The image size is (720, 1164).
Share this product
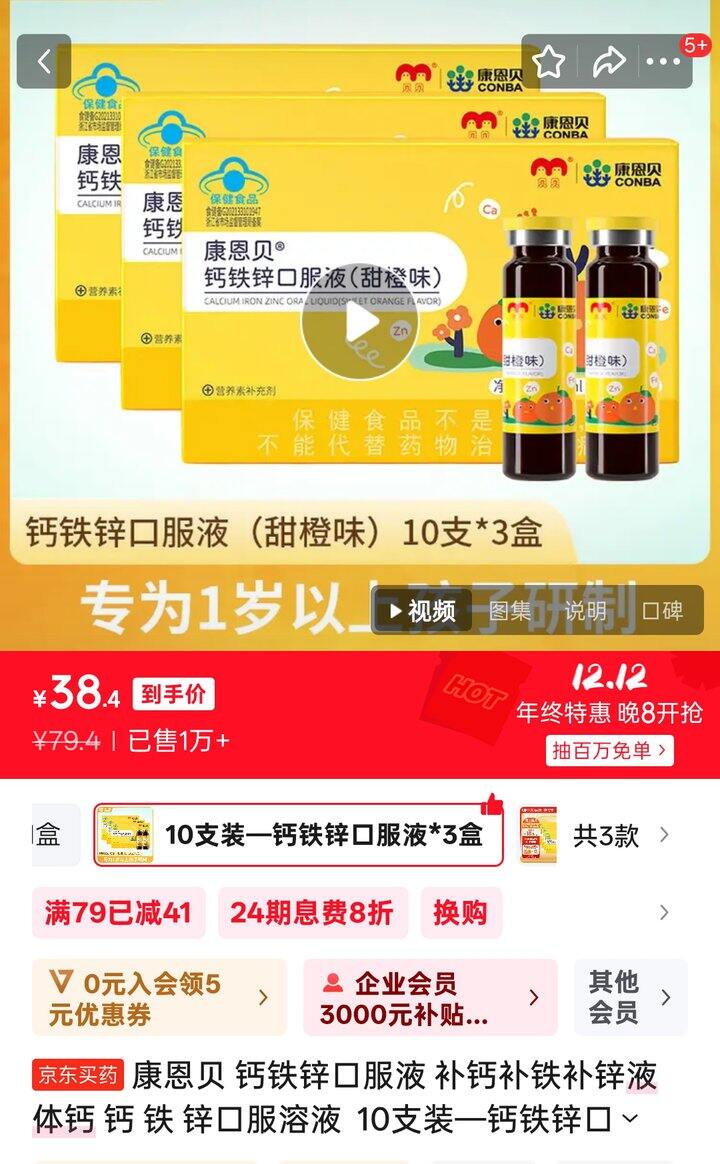click(607, 62)
